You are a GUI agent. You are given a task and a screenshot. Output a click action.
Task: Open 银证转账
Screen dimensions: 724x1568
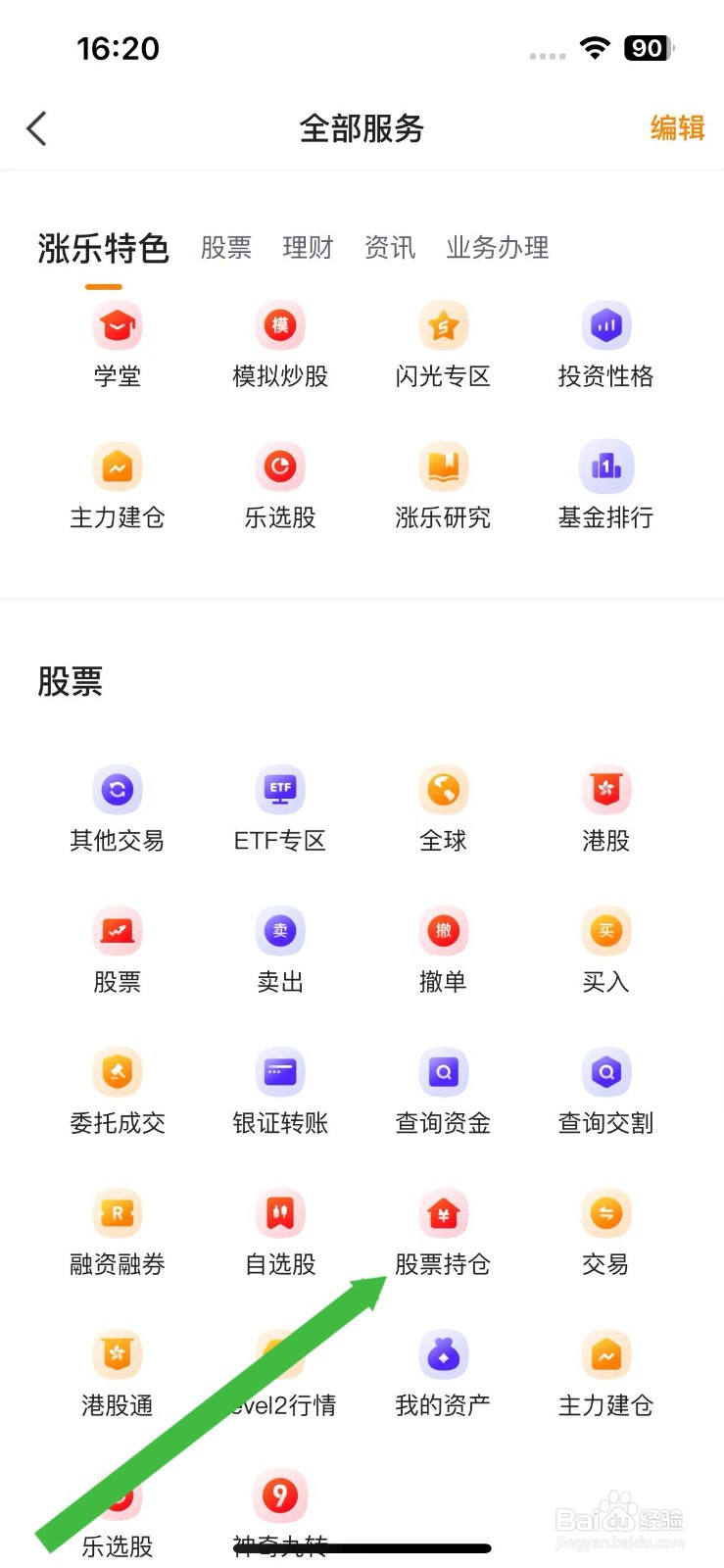280,1091
